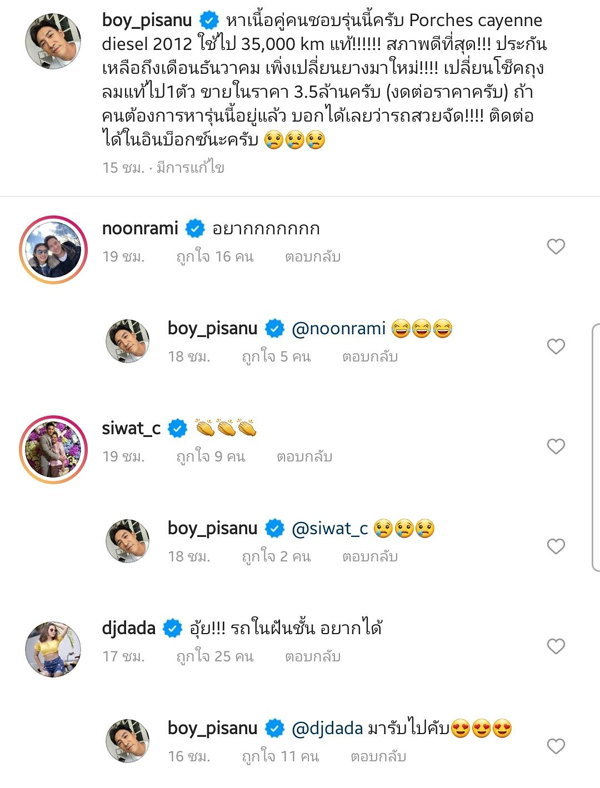Open djdada's profile picture

pyautogui.click(x=51, y=646)
